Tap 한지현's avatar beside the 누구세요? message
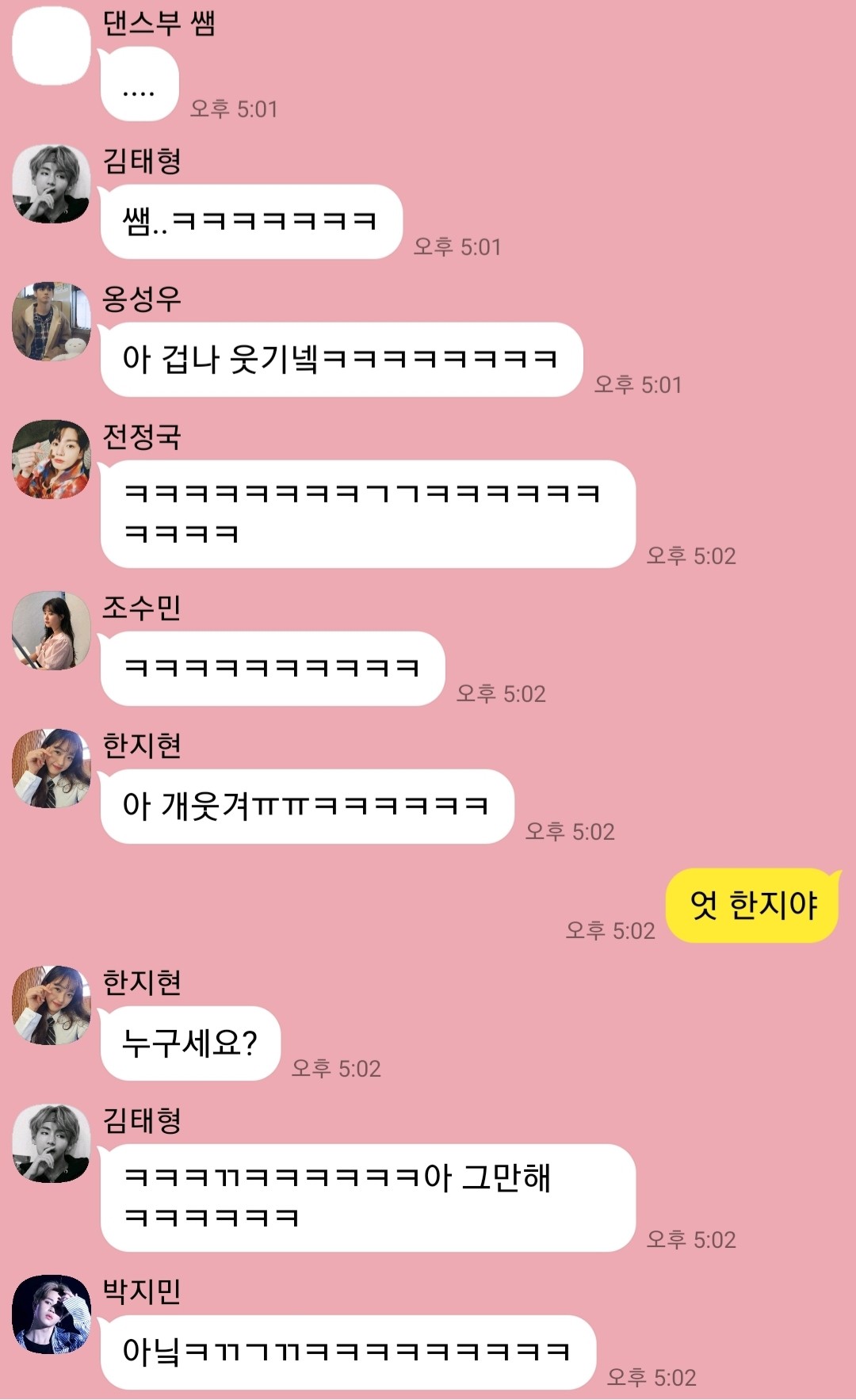Viewport: 856px width, 1400px height. (52, 1005)
